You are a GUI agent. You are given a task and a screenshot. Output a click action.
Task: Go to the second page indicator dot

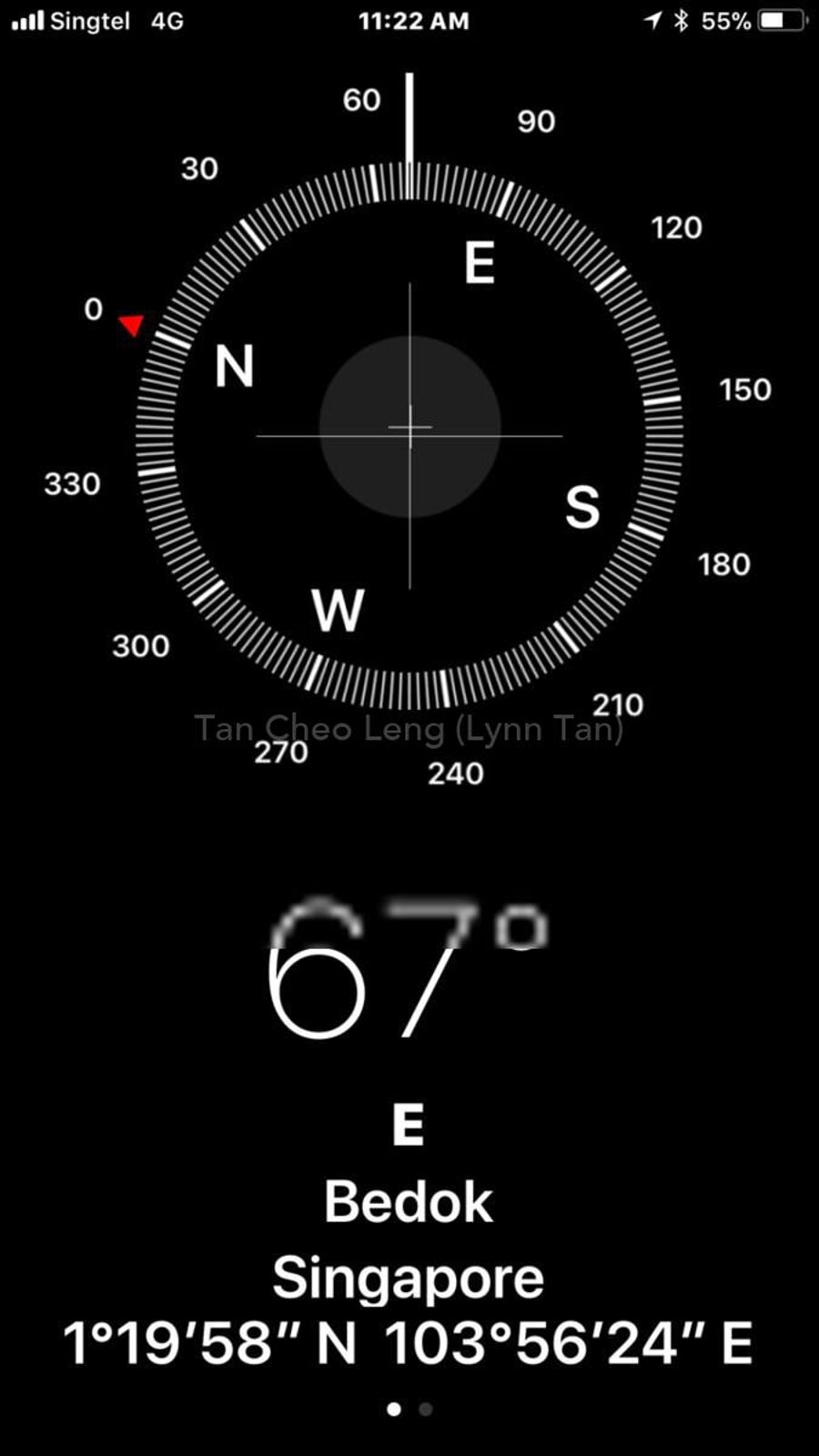(x=425, y=1410)
